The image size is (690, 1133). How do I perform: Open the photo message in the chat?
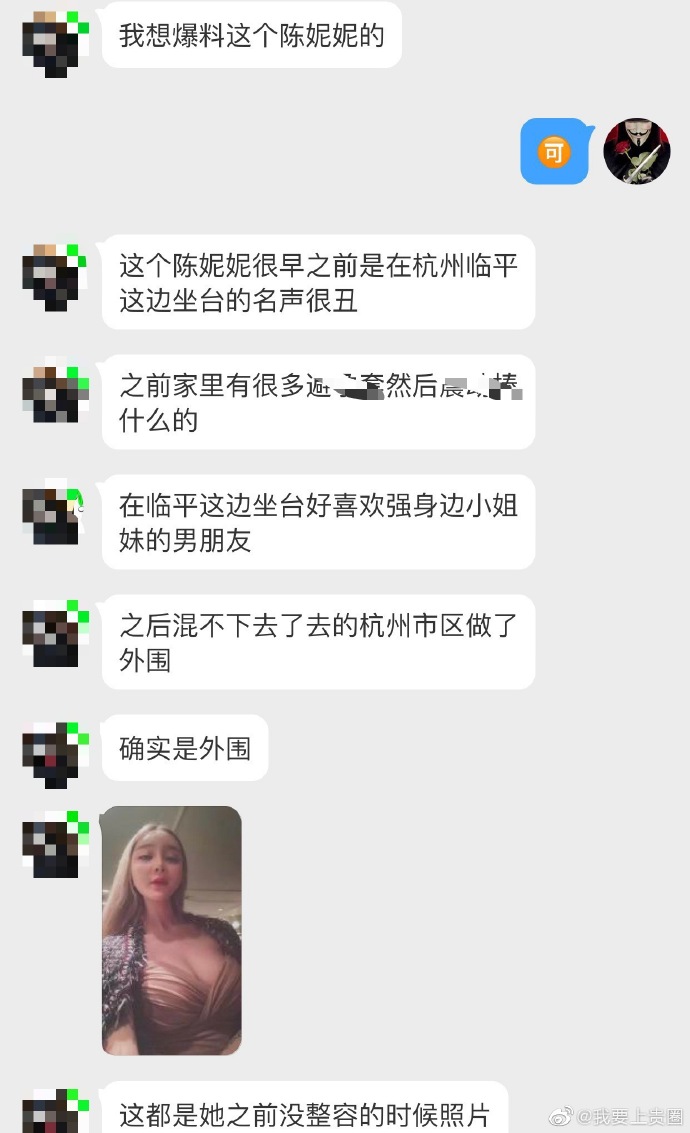(x=171, y=930)
